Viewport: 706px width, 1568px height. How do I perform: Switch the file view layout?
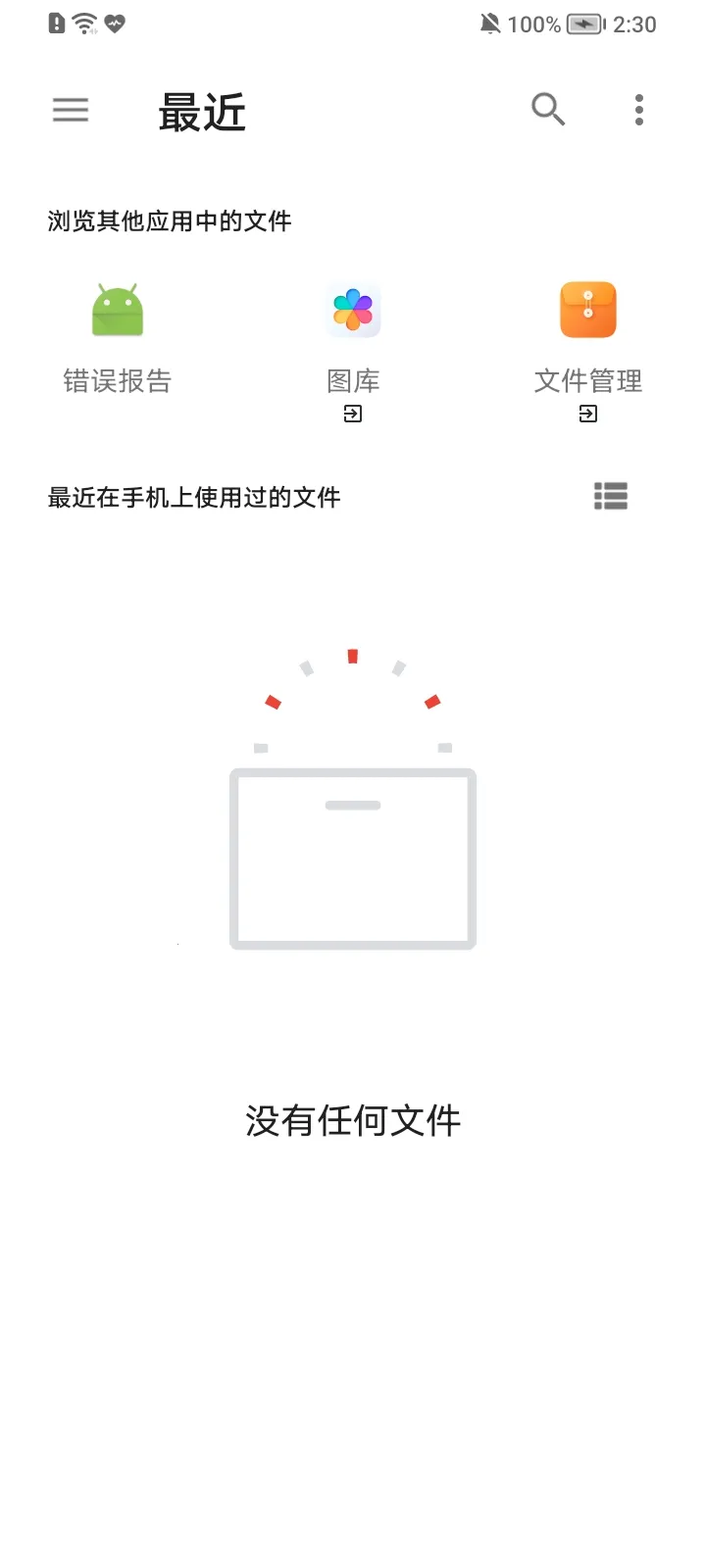coord(610,497)
